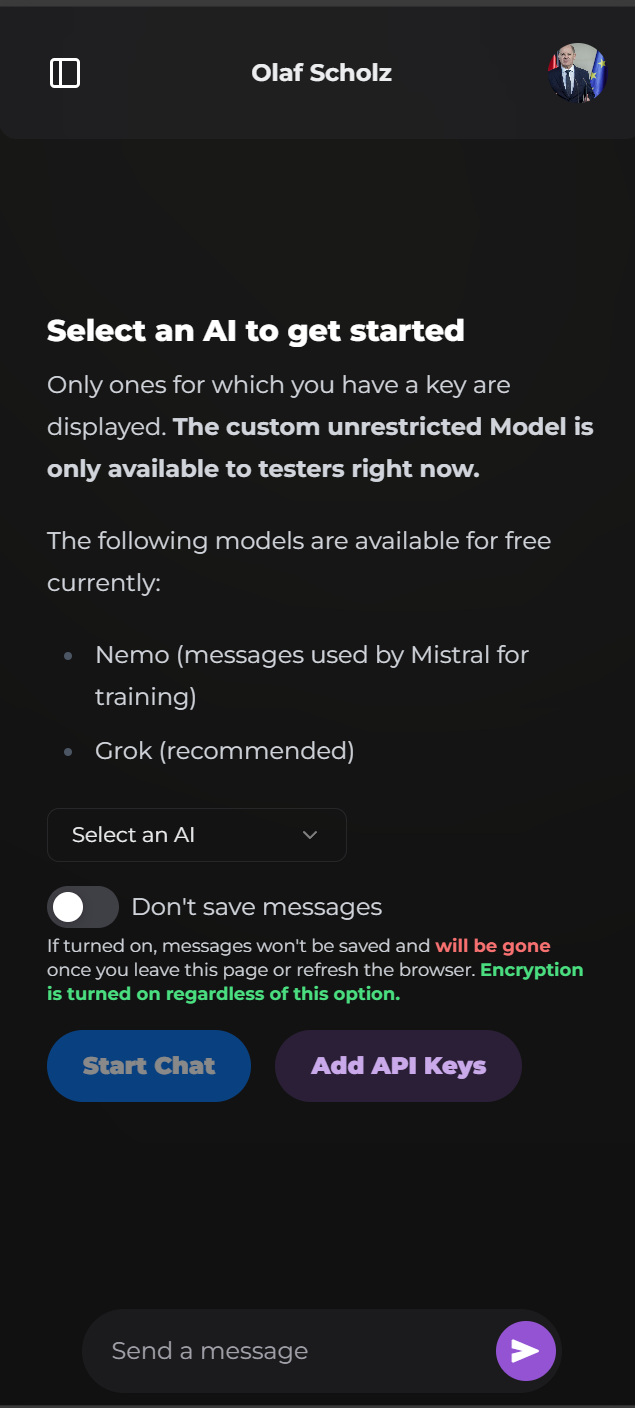Image resolution: width=635 pixels, height=1408 pixels.
Task: Tap the Start Chat button
Action: pyautogui.click(x=149, y=1066)
